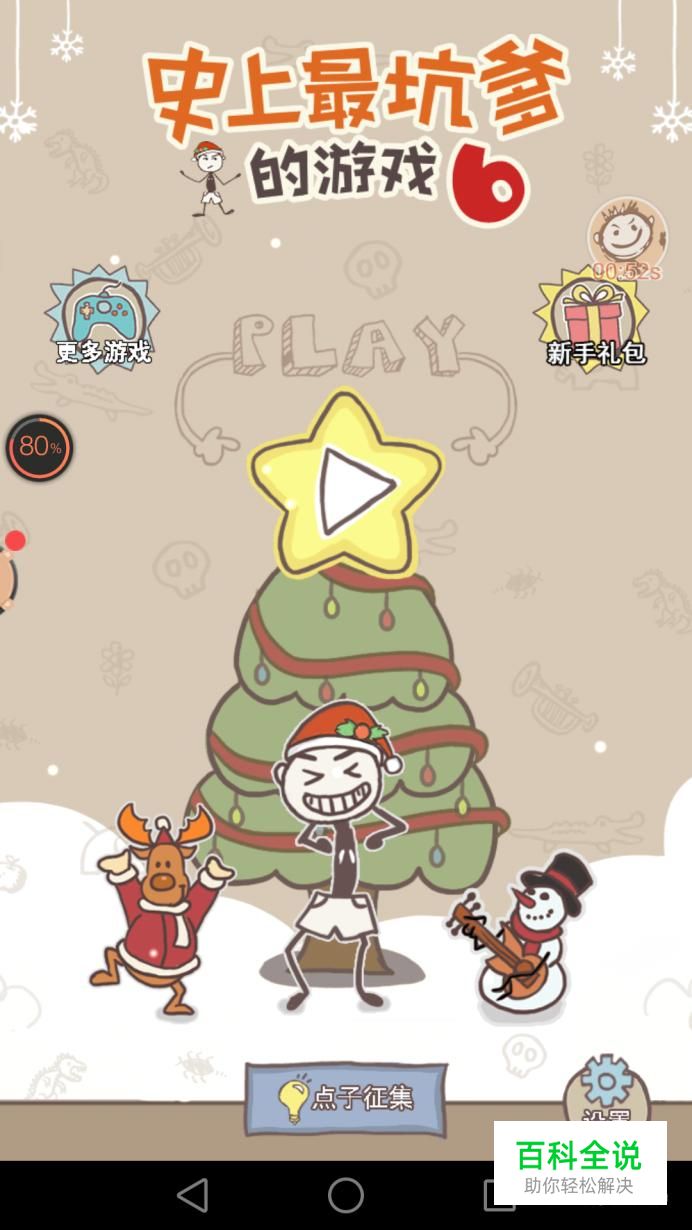Open 点子征集 idea collection

tap(346, 1097)
